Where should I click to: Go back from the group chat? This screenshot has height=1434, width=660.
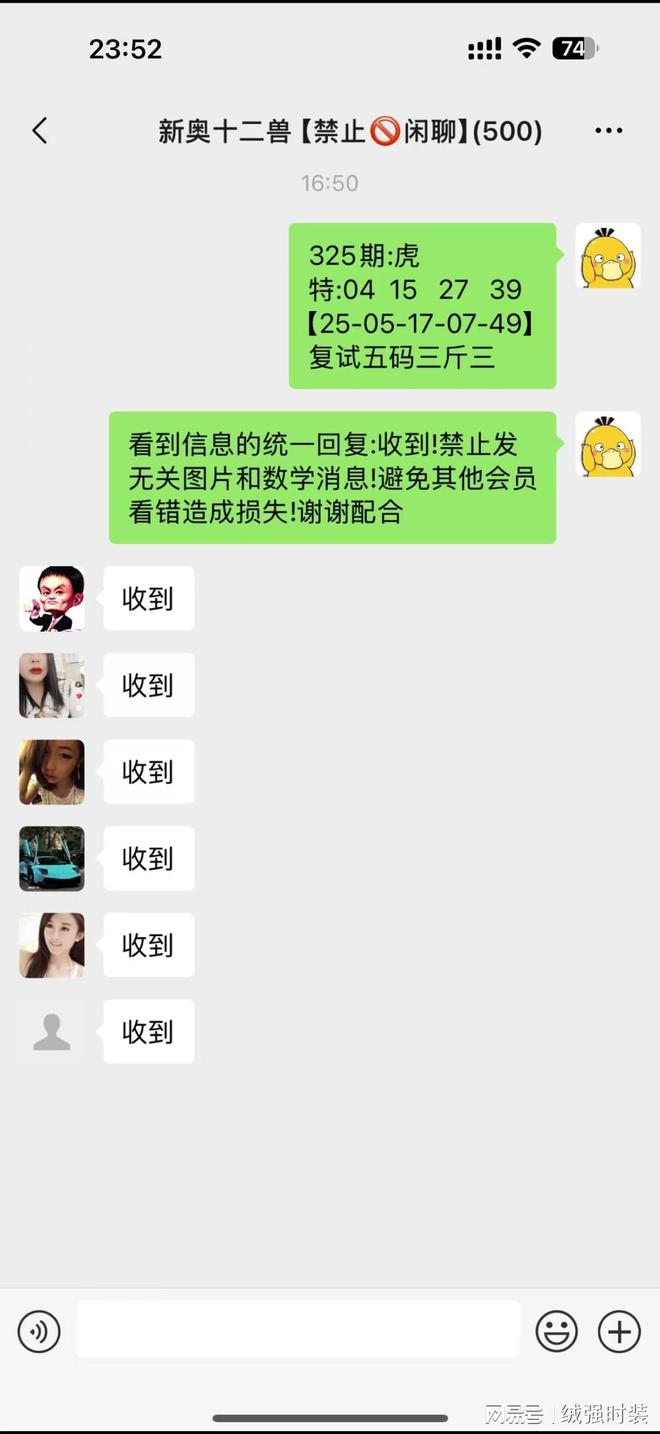pyautogui.click(x=40, y=131)
